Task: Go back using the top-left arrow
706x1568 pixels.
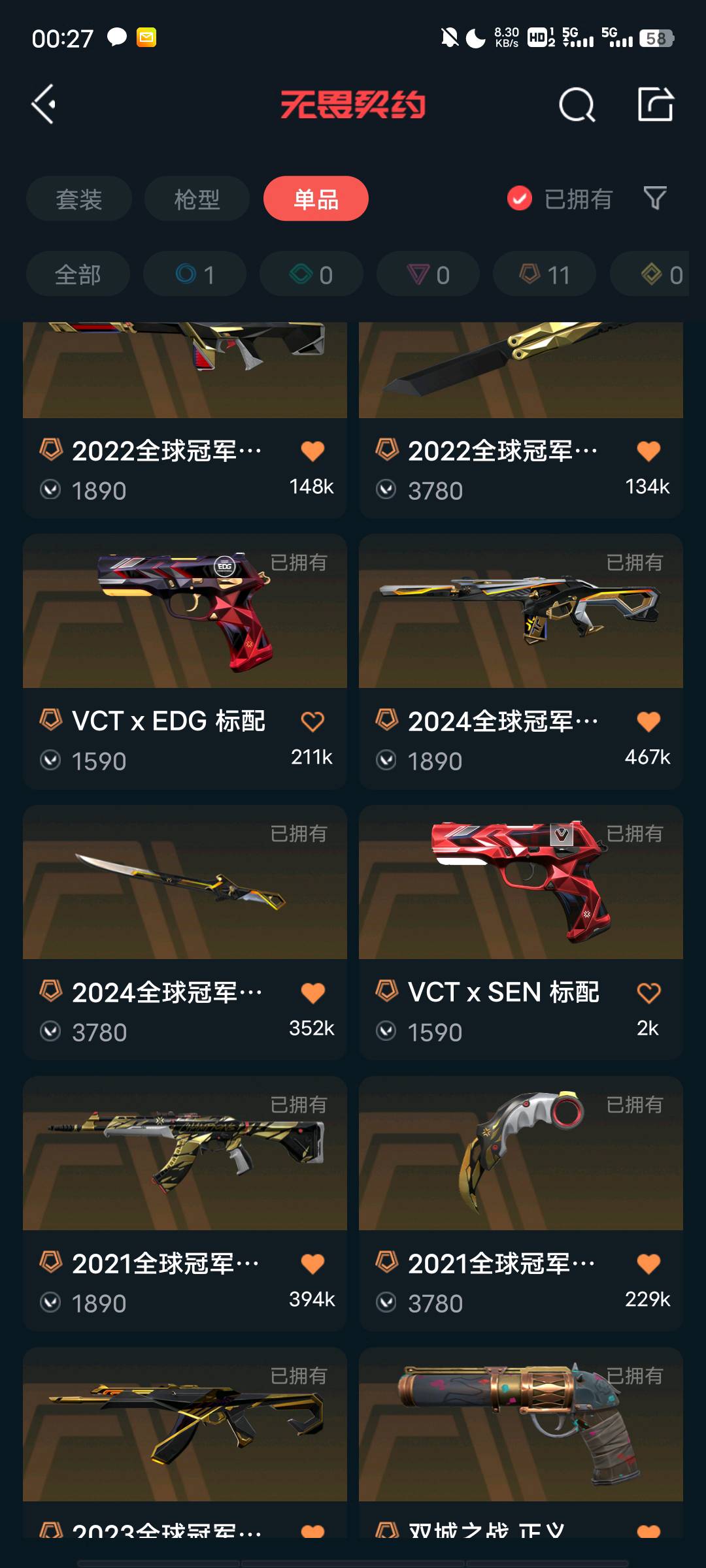Action: click(43, 105)
